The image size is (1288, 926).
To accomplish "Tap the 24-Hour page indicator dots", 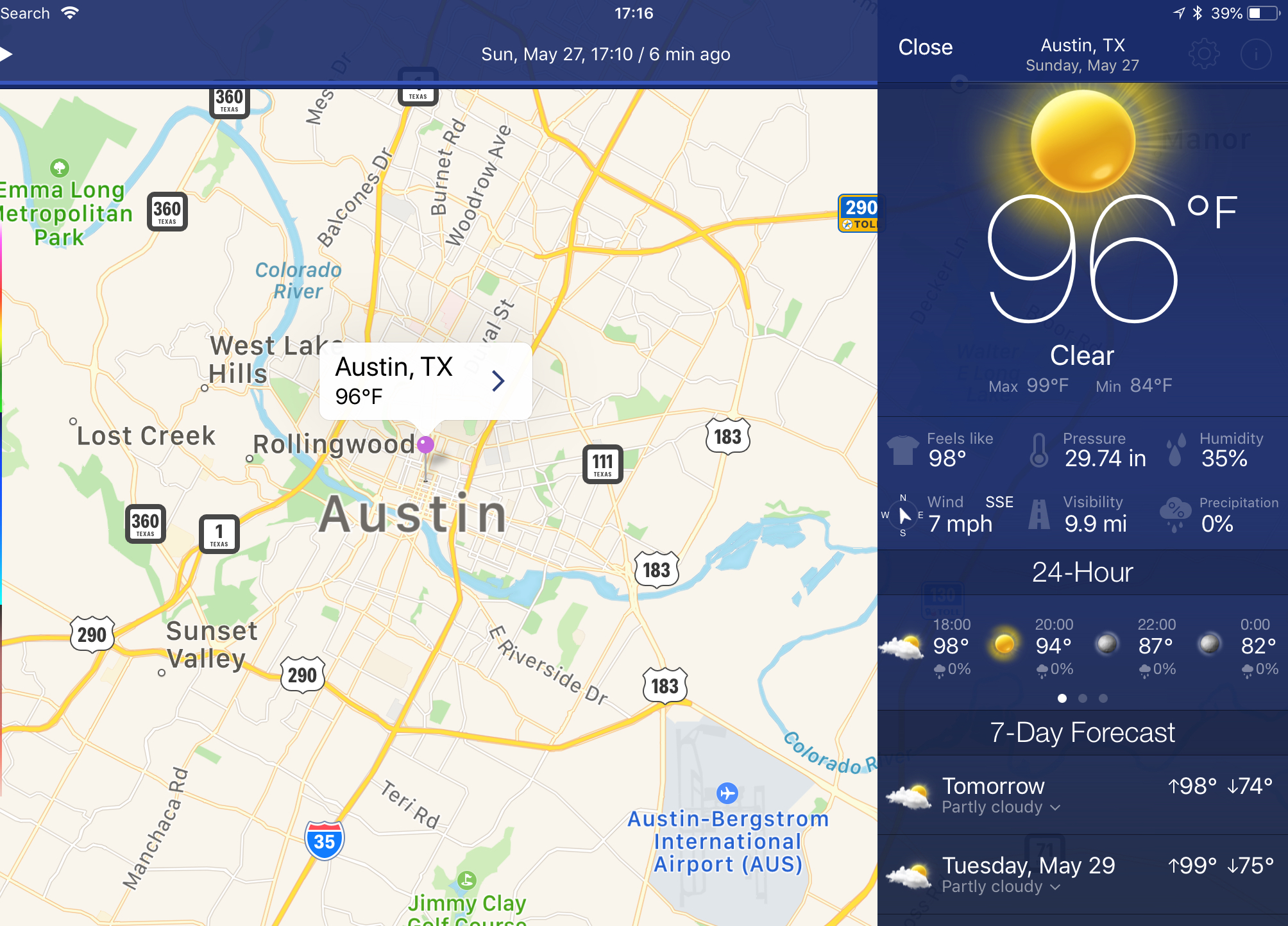I will click(1082, 698).
